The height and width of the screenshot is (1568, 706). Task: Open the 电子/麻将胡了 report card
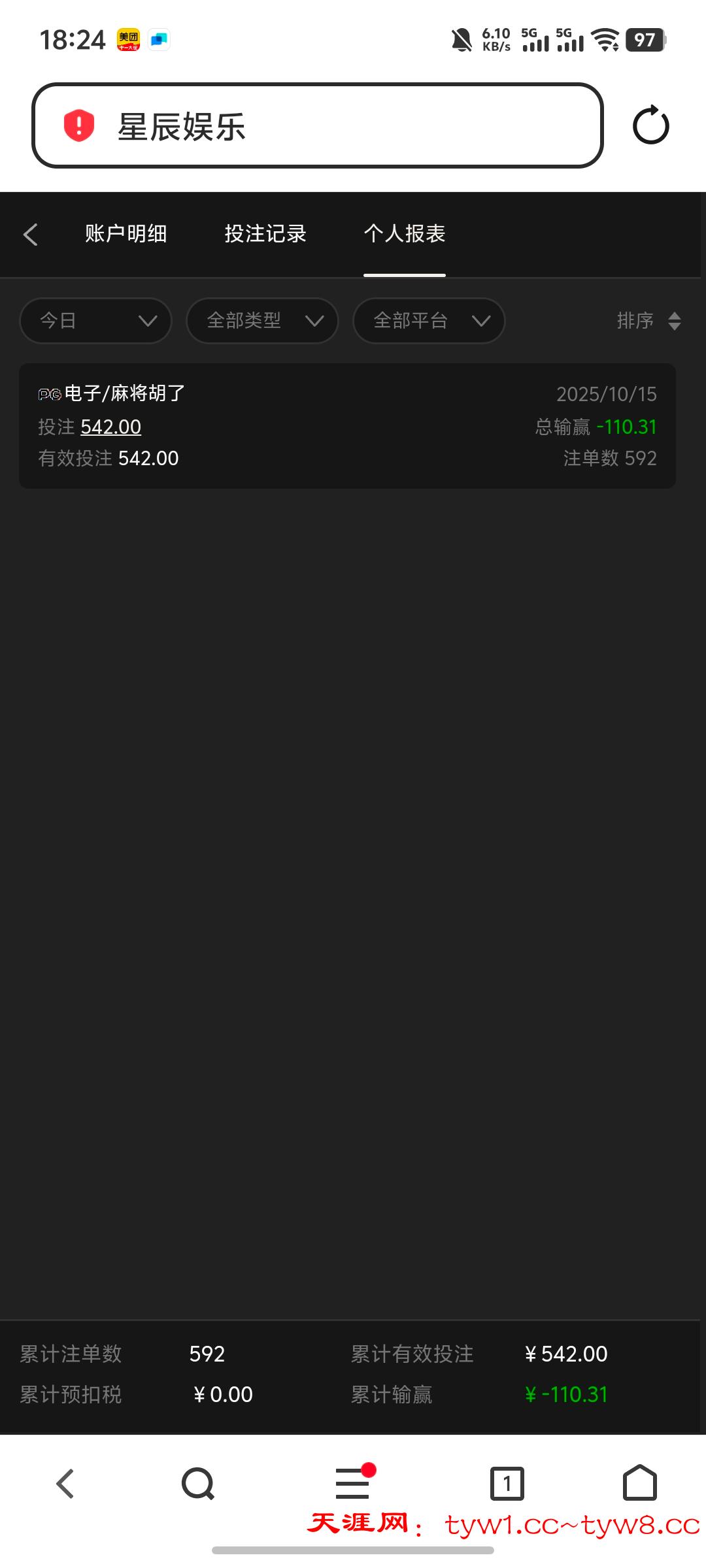tap(347, 426)
